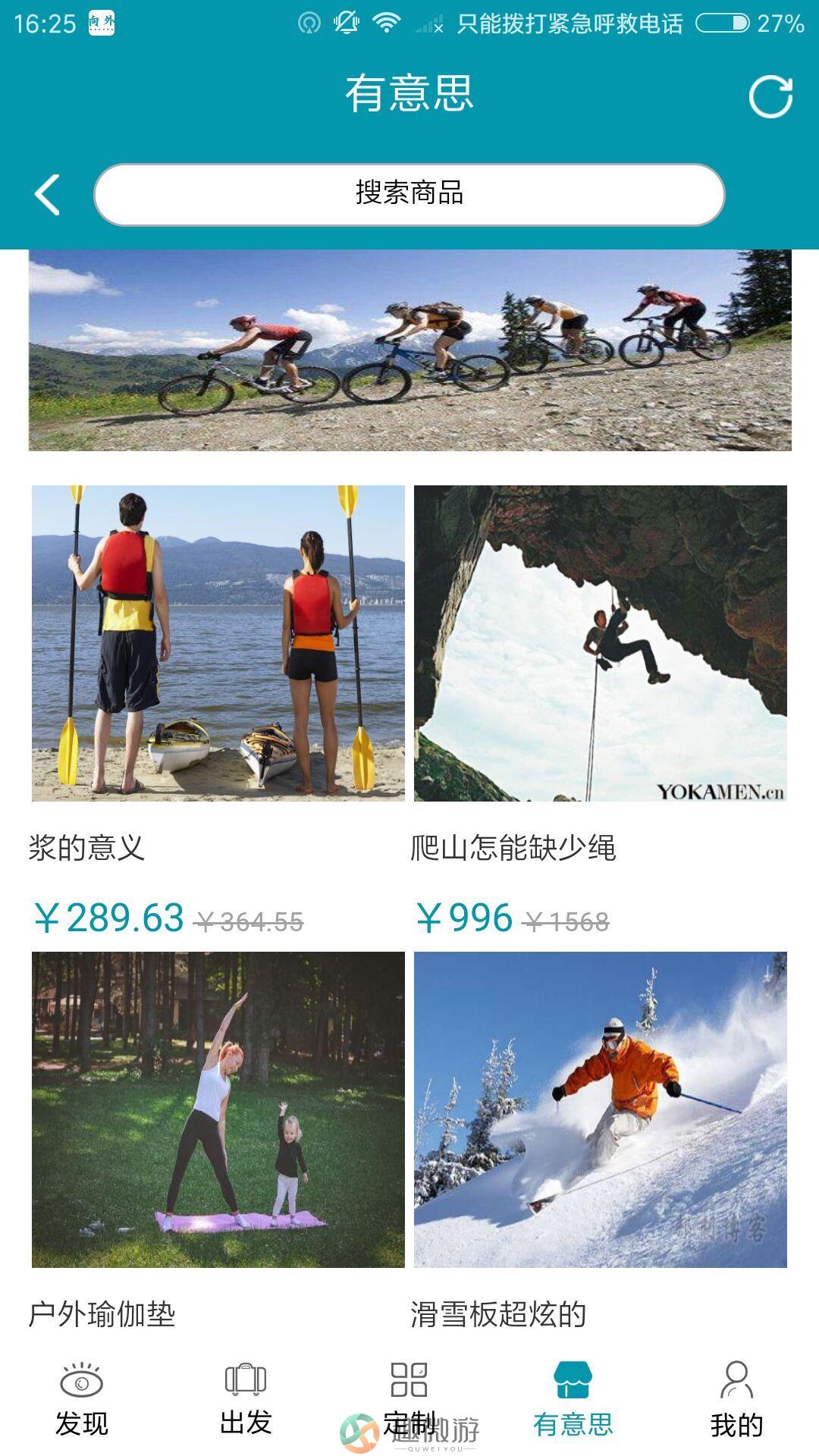Tap the refresh icon in the header
Viewport: 819px width, 1456px height.
tap(770, 96)
